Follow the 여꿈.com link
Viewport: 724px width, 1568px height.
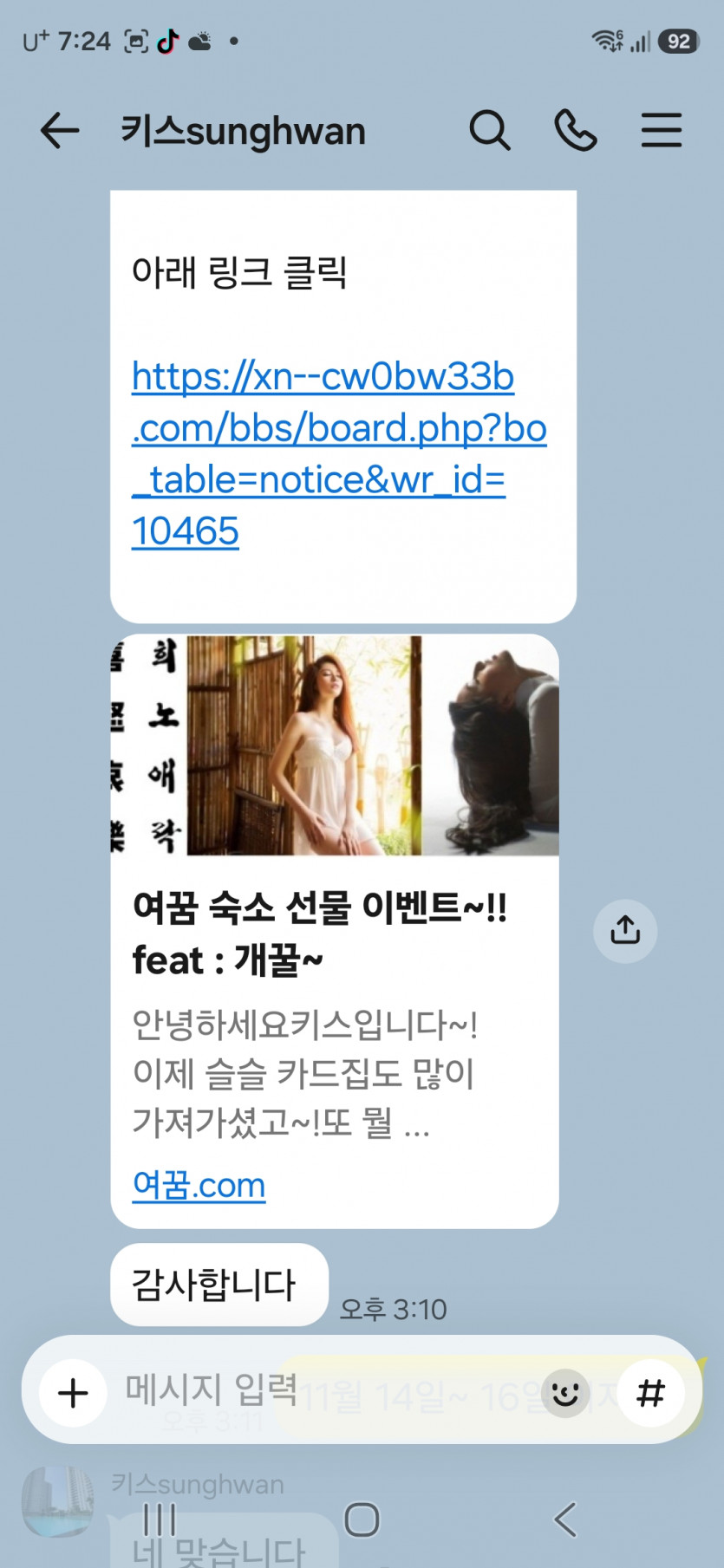coord(199,1185)
